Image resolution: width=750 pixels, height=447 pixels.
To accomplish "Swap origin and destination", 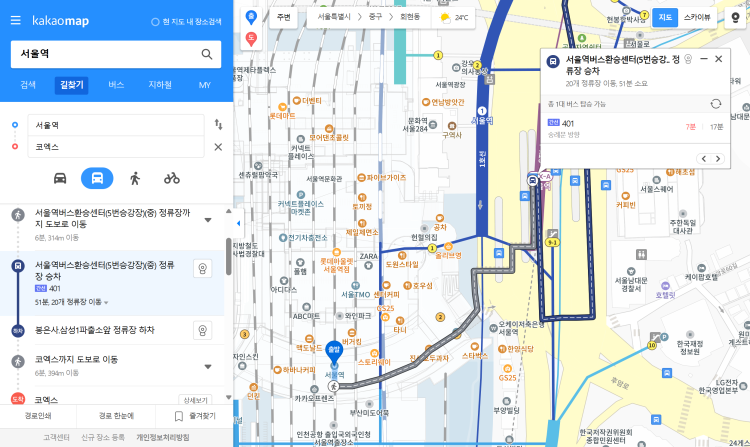I will coord(218,125).
